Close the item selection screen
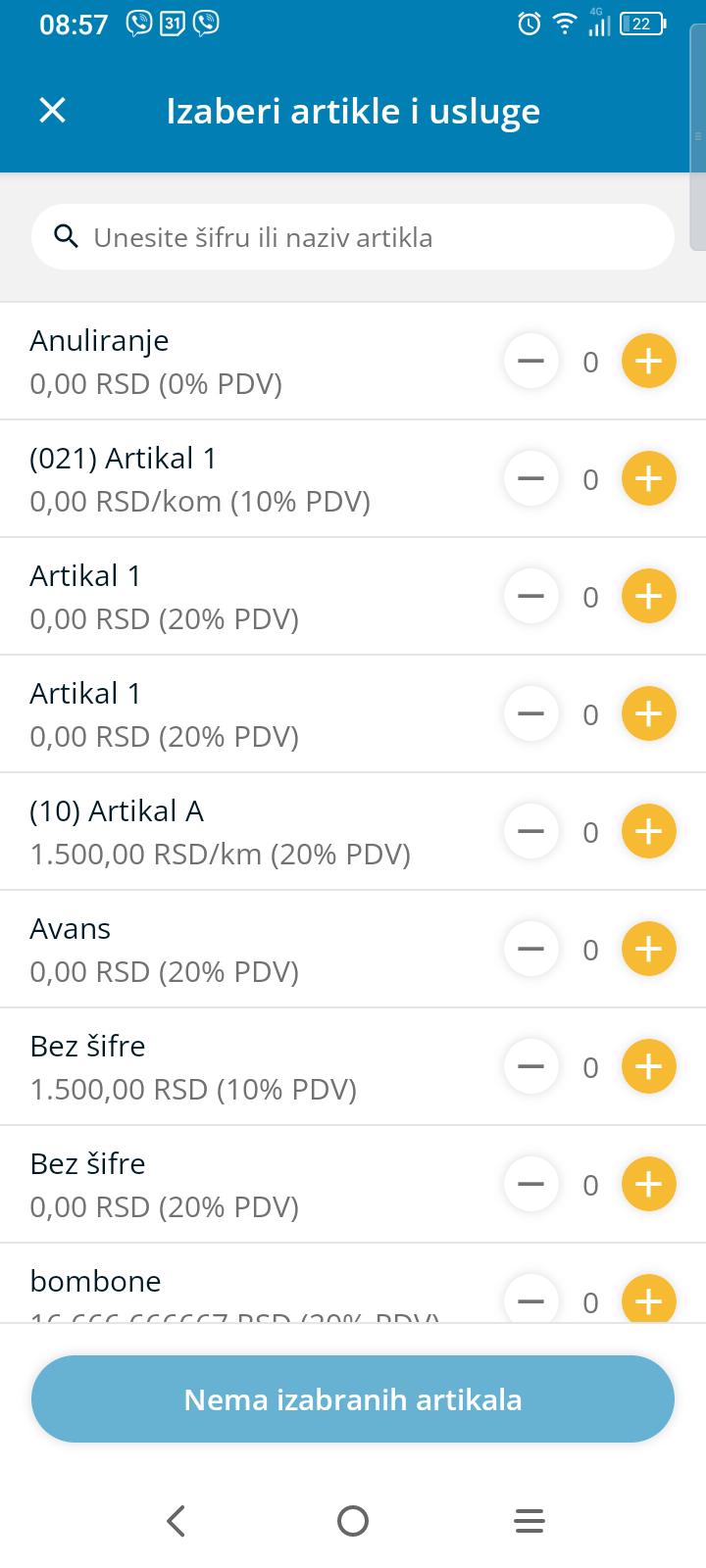This screenshot has height=1568, width=706. click(x=52, y=110)
